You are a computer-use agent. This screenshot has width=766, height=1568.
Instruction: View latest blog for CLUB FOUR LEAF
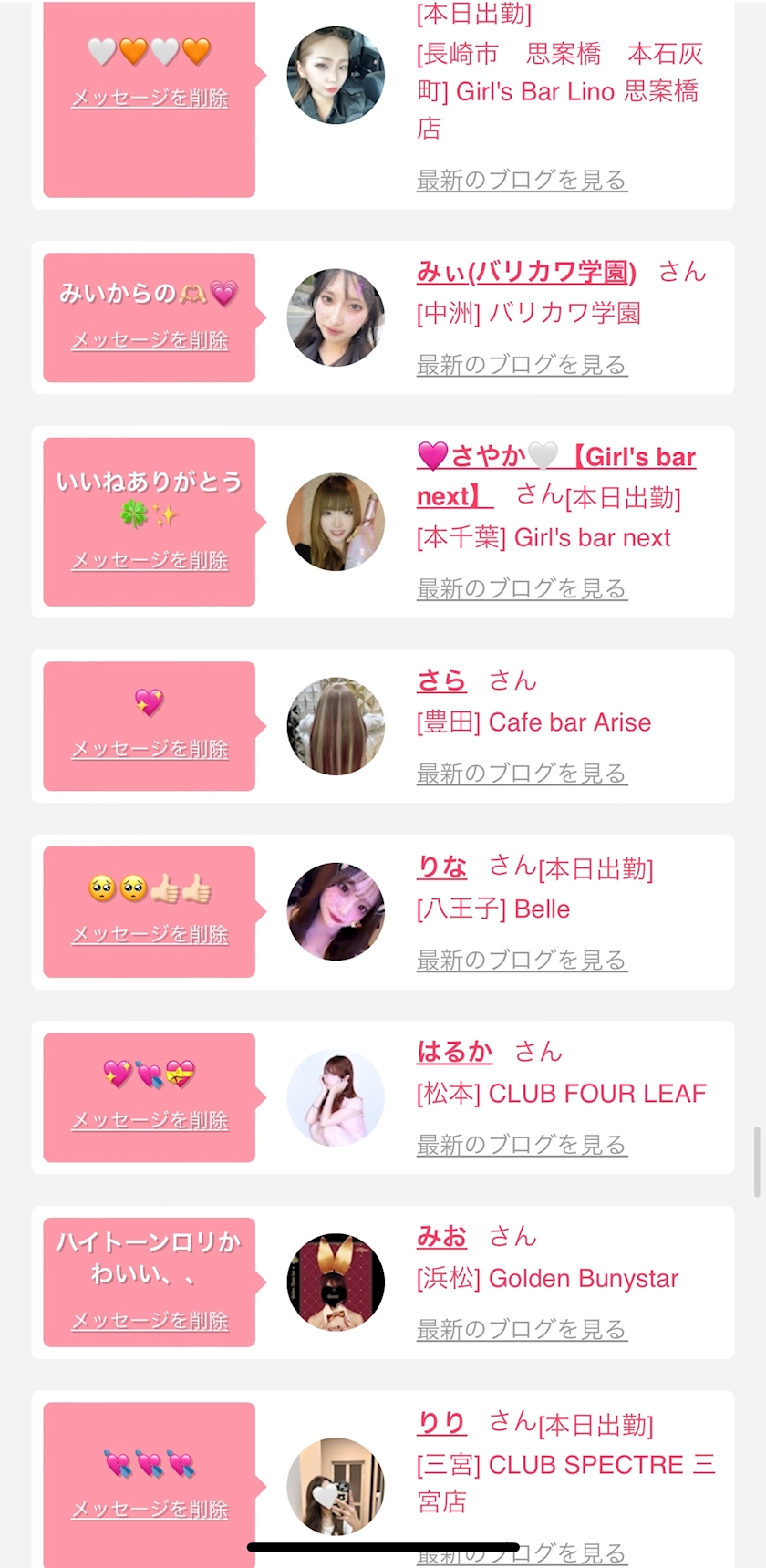(x=522, y=1144)
